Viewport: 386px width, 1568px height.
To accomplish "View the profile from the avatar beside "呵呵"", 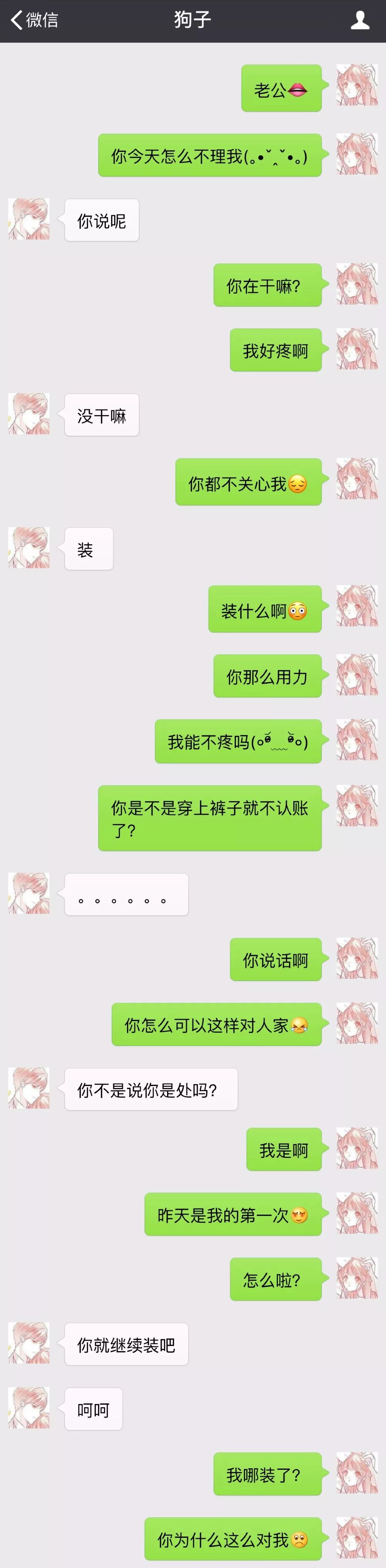I will (29, 1408).
